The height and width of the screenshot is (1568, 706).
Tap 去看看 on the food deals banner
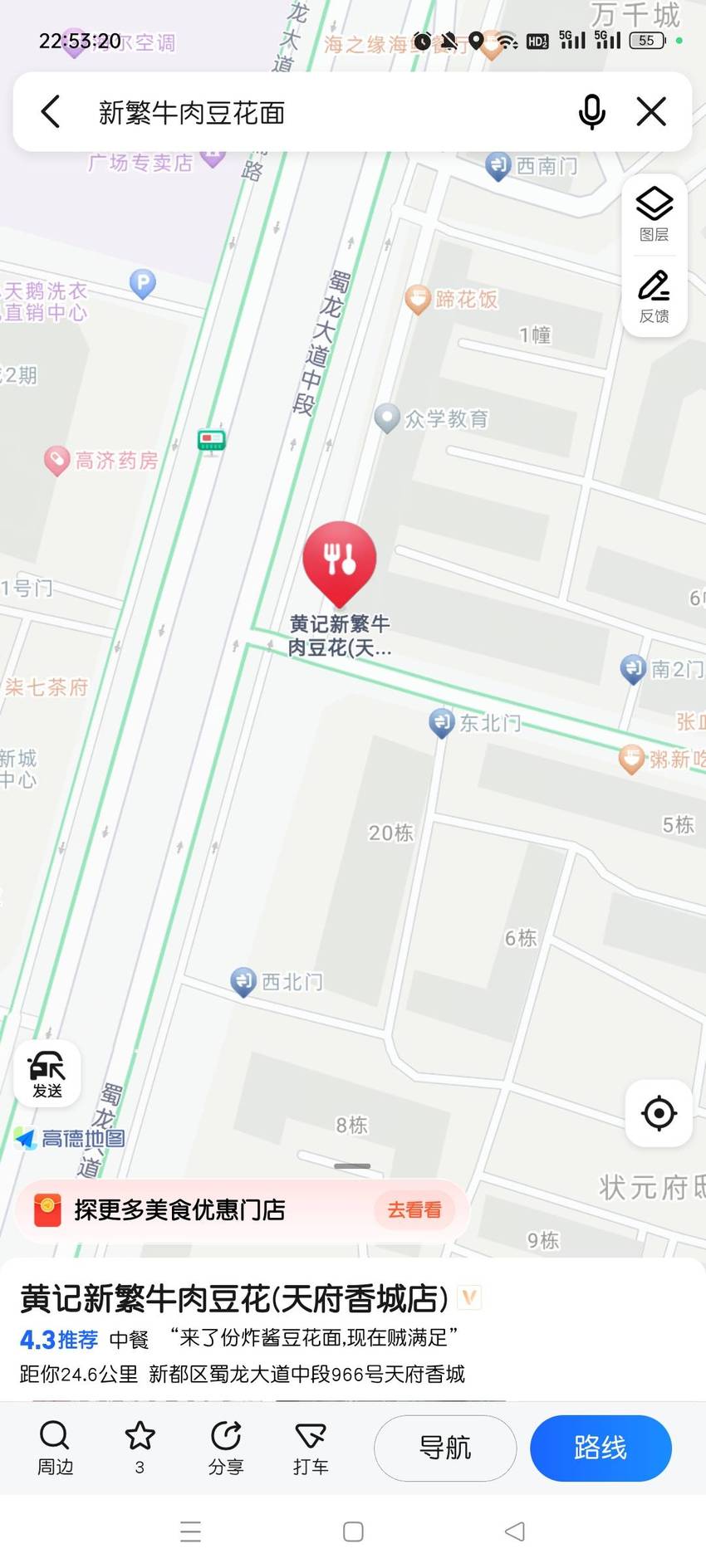pyautogui.click(x=414, y=1210)
